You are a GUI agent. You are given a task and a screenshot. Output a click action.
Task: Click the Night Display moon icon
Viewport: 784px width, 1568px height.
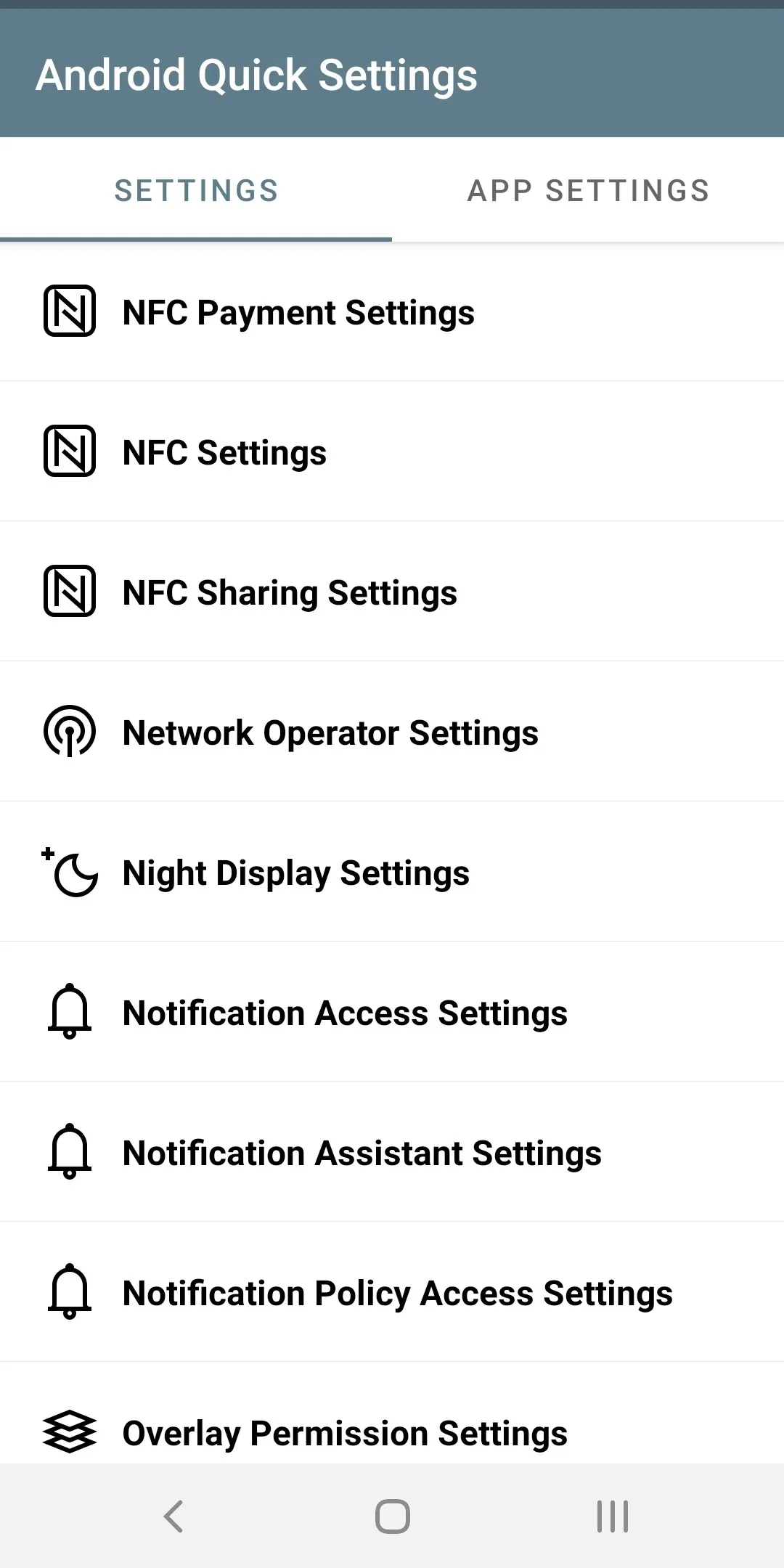click(69, 872)
